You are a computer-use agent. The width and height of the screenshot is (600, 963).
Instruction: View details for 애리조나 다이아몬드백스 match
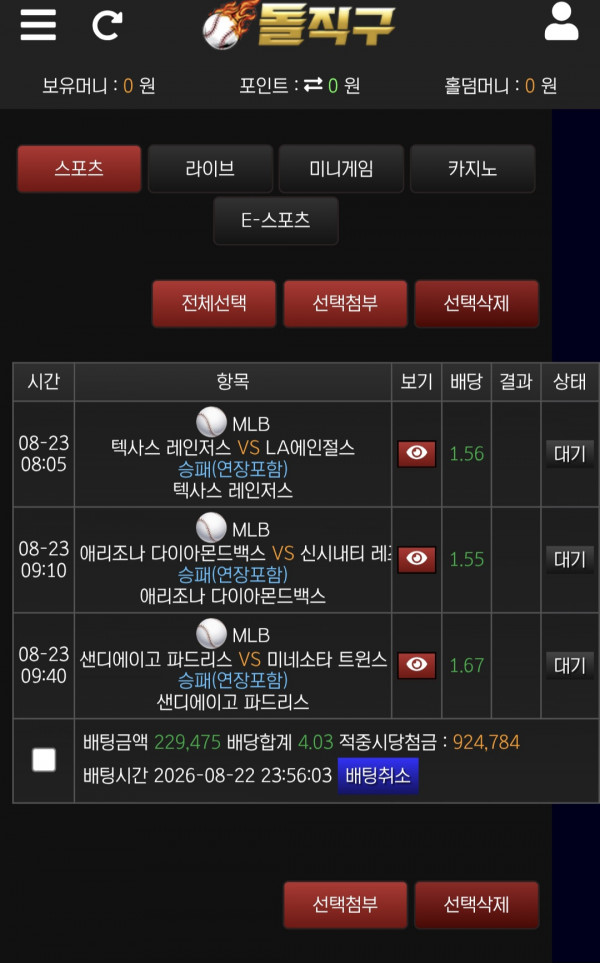point(416,559)
